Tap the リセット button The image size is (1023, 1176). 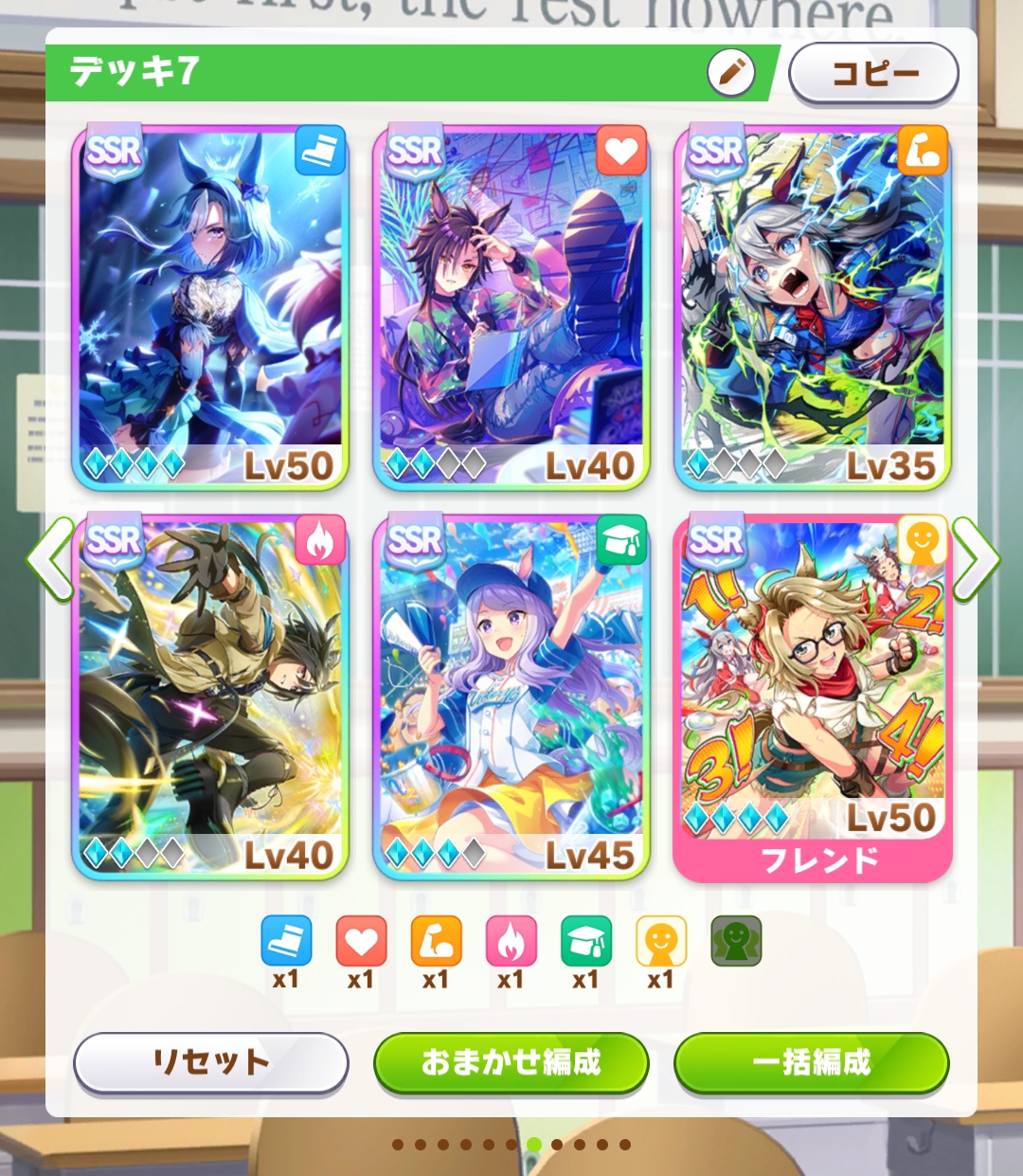pos(210,1062)
